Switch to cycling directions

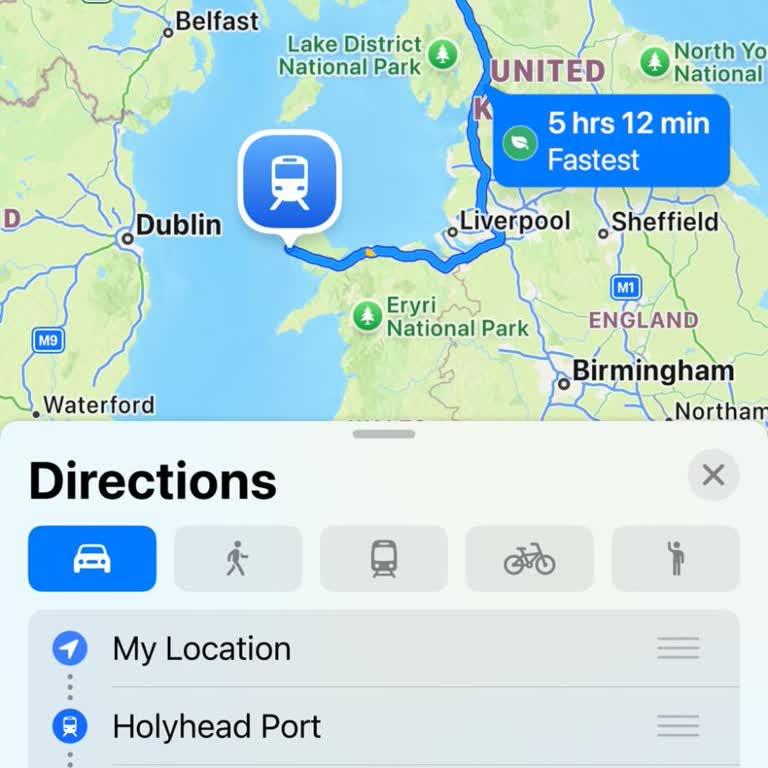click(529, 559)
